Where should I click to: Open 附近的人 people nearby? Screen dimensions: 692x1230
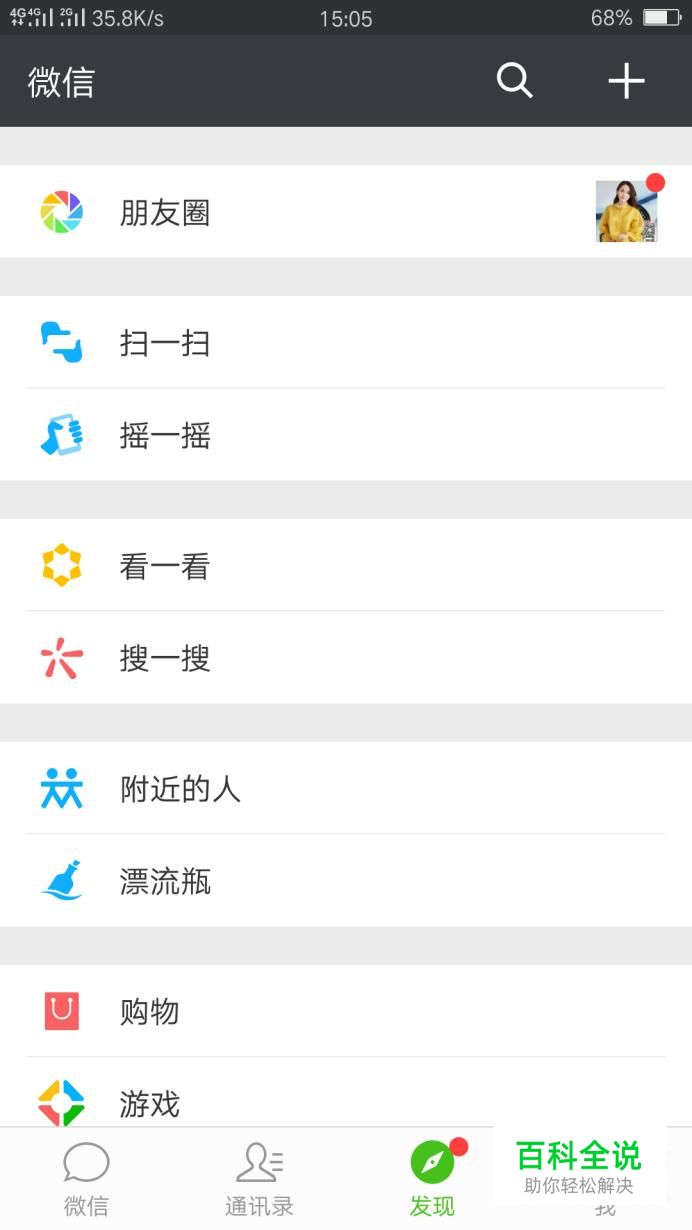click(x=180, y=790)
